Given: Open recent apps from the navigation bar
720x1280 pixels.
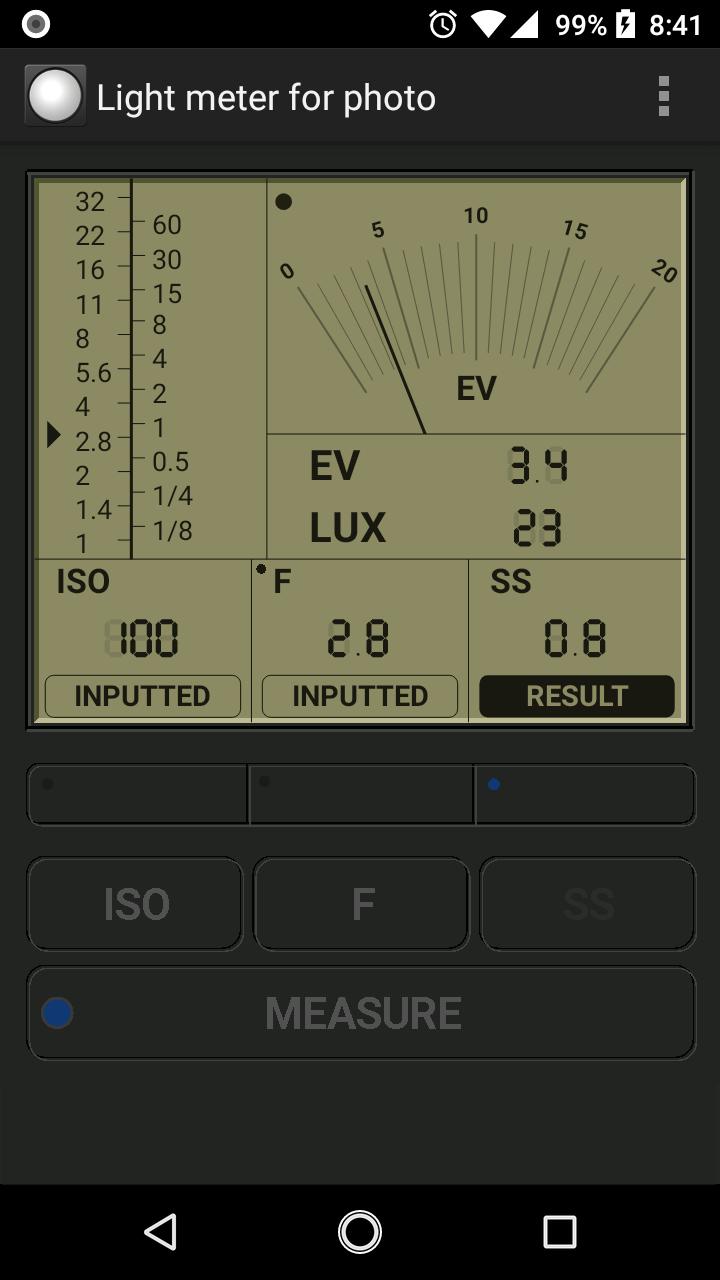Looking at the screenshot, I should coord(559,1232).
